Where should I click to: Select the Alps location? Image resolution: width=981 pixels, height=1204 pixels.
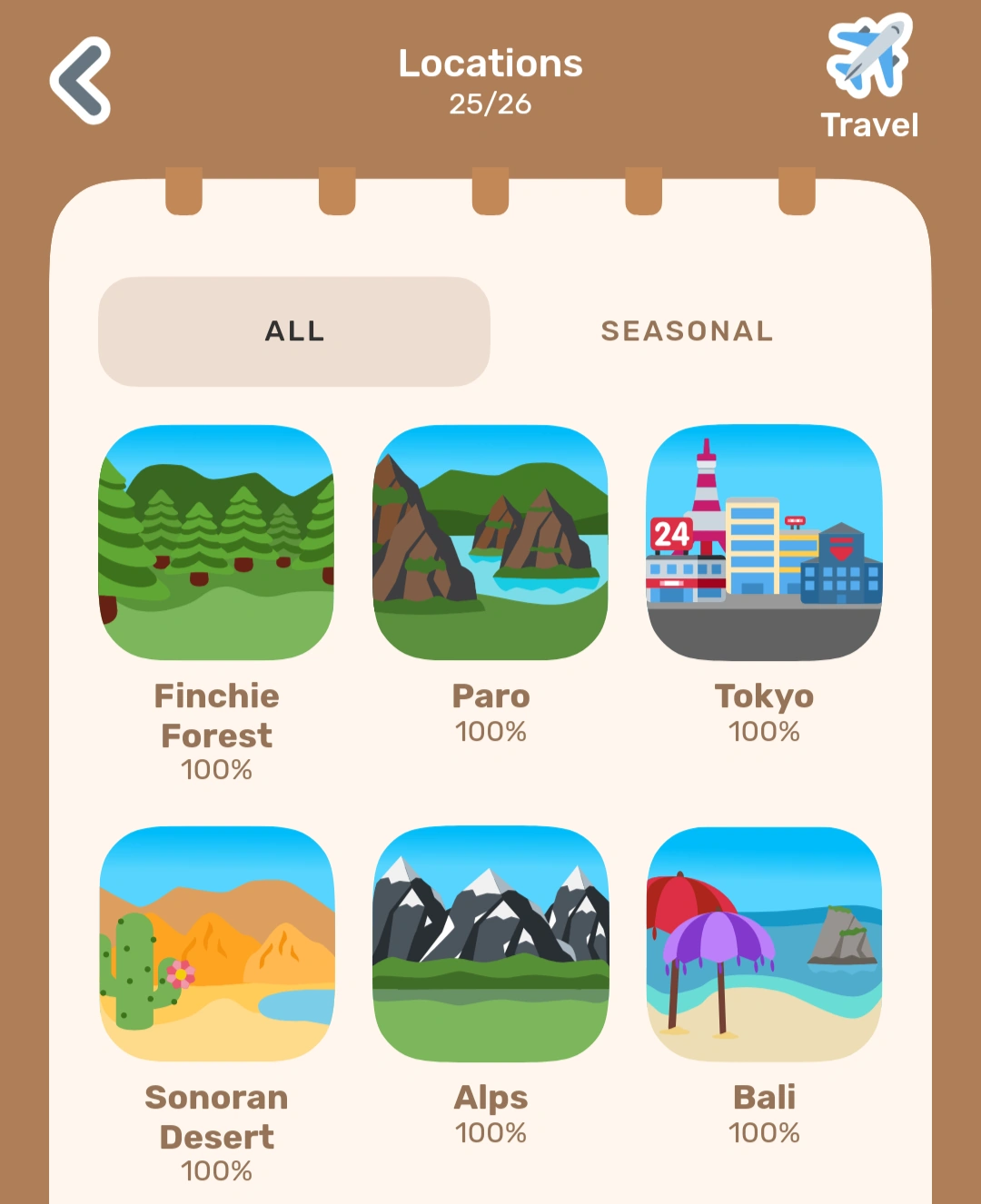click(x=490, y=943)
